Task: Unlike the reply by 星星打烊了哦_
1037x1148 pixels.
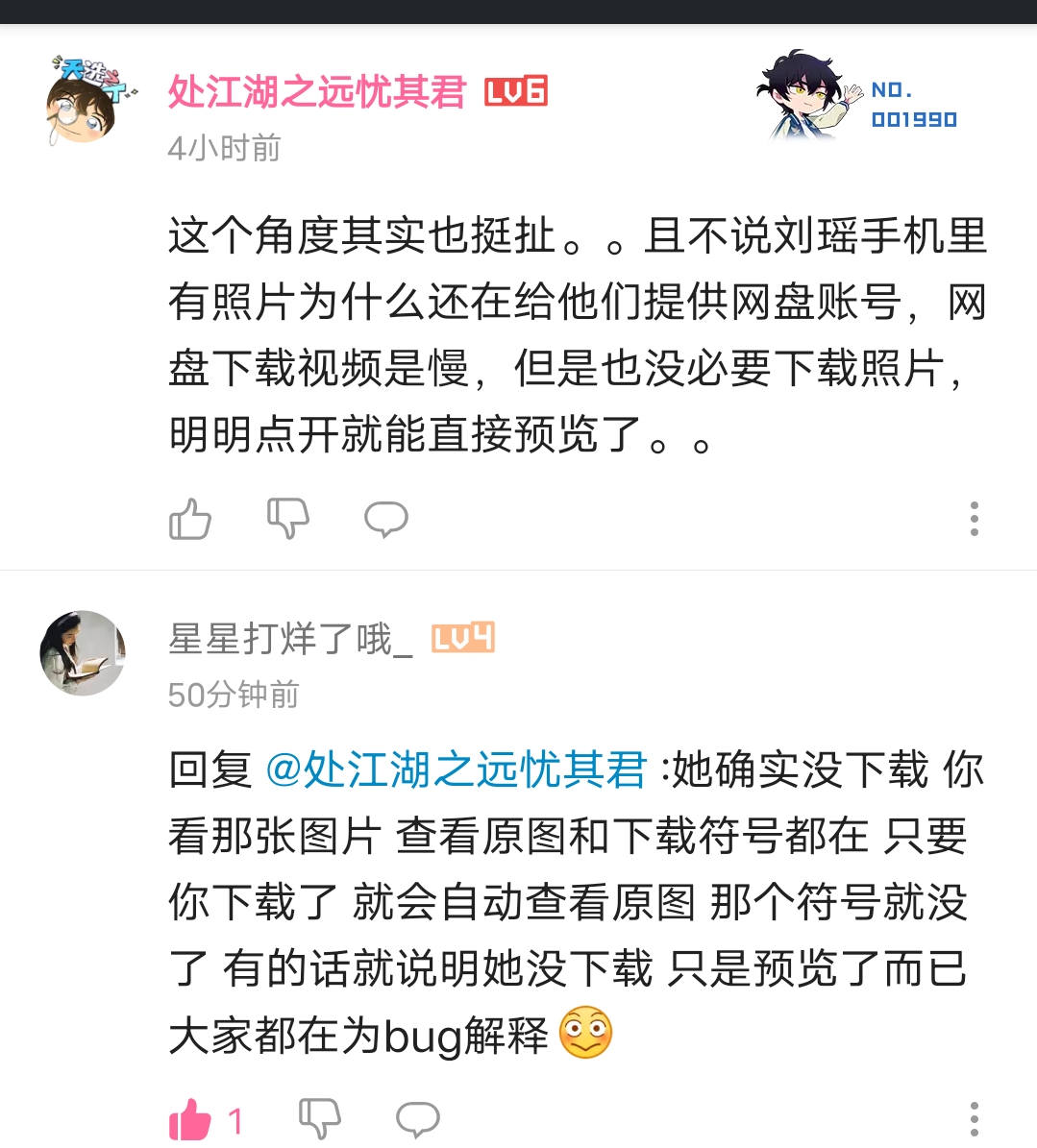Action: [x=190, y=1119]
